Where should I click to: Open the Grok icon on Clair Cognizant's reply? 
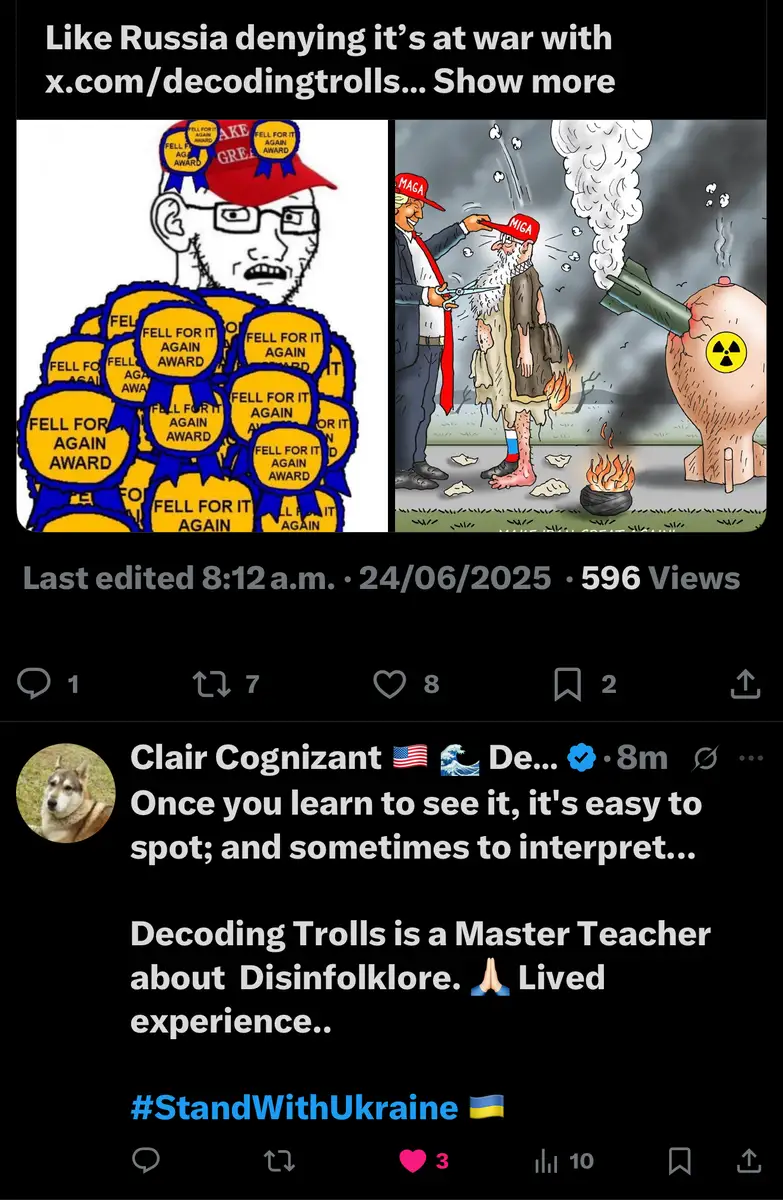pos(705,760)
